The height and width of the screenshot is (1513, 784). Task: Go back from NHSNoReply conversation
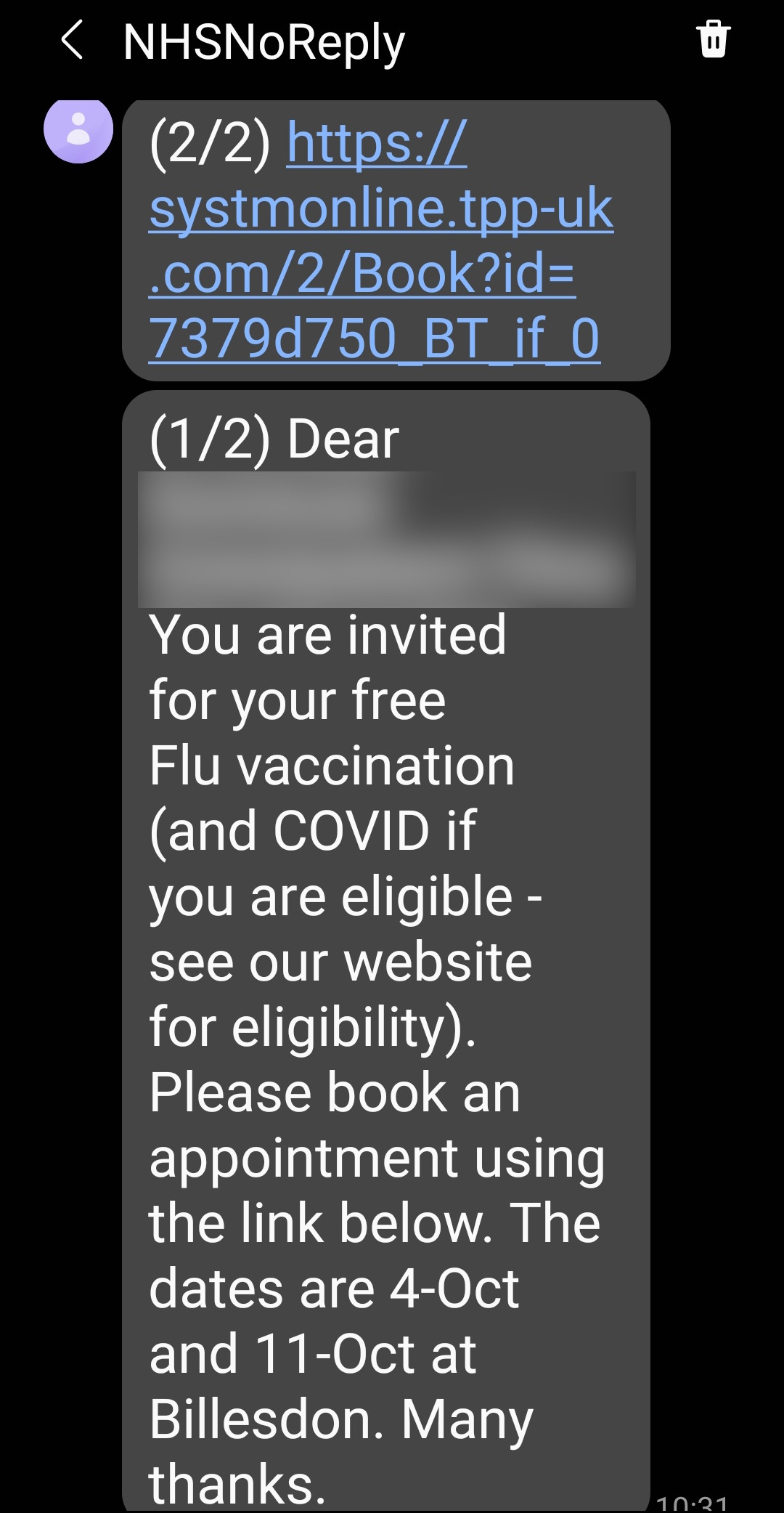pyautogui.click(x=73, y=40)
